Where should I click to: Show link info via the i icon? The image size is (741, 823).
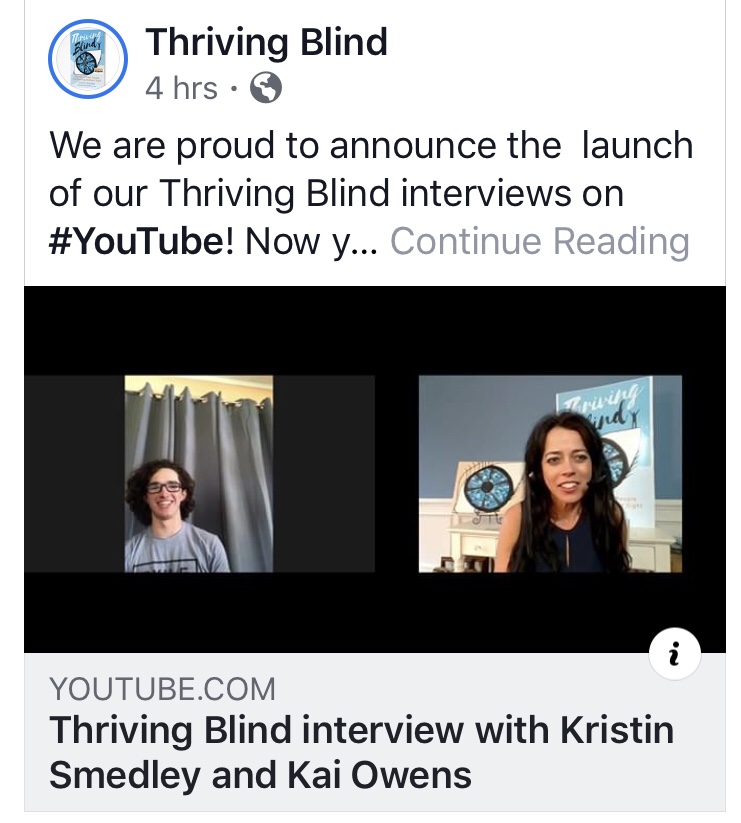pyautogui.click(x=674, y=655)
